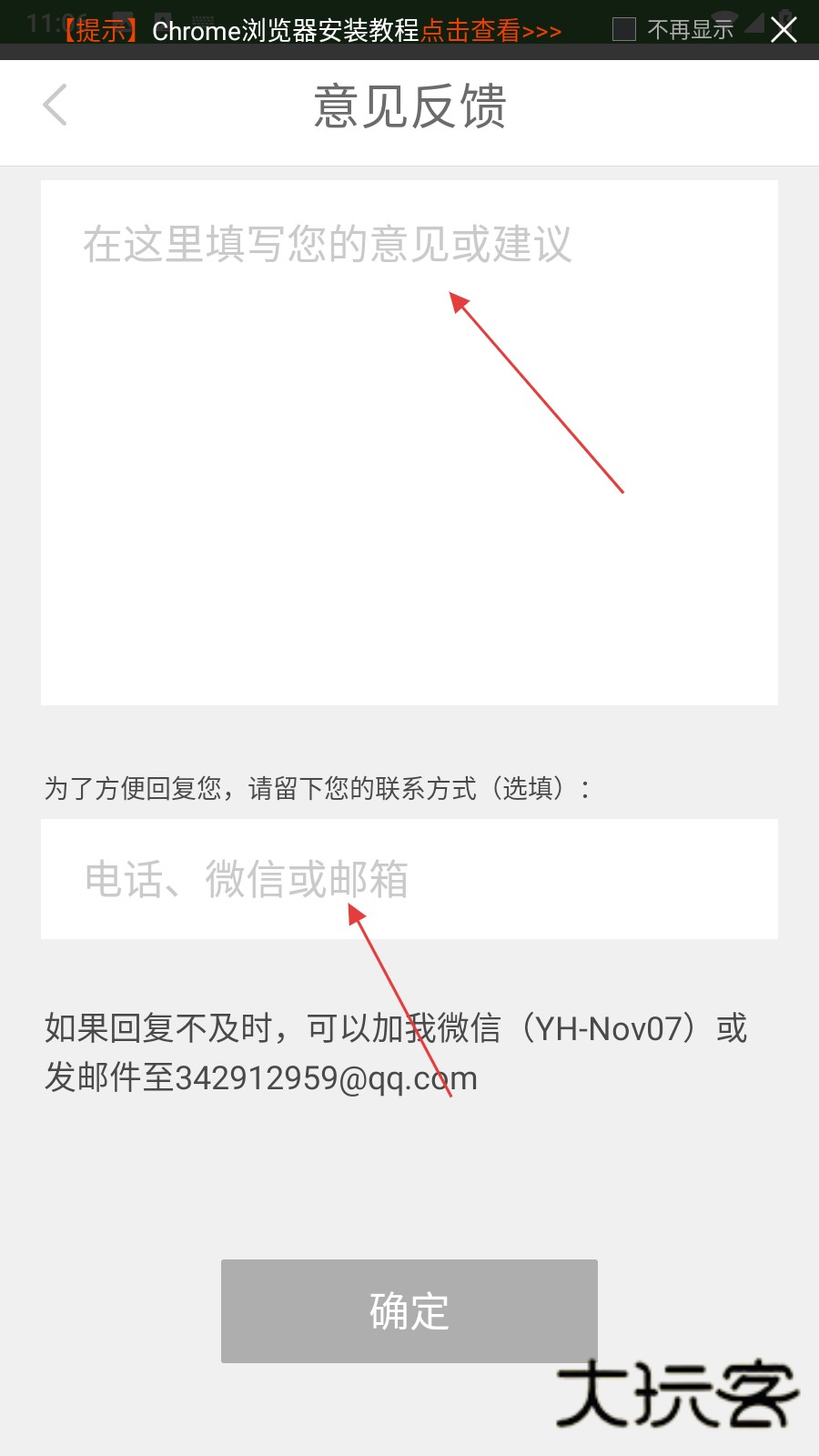
Task: Submit feedback with the 确定 button
Action: coord(409,1311)
